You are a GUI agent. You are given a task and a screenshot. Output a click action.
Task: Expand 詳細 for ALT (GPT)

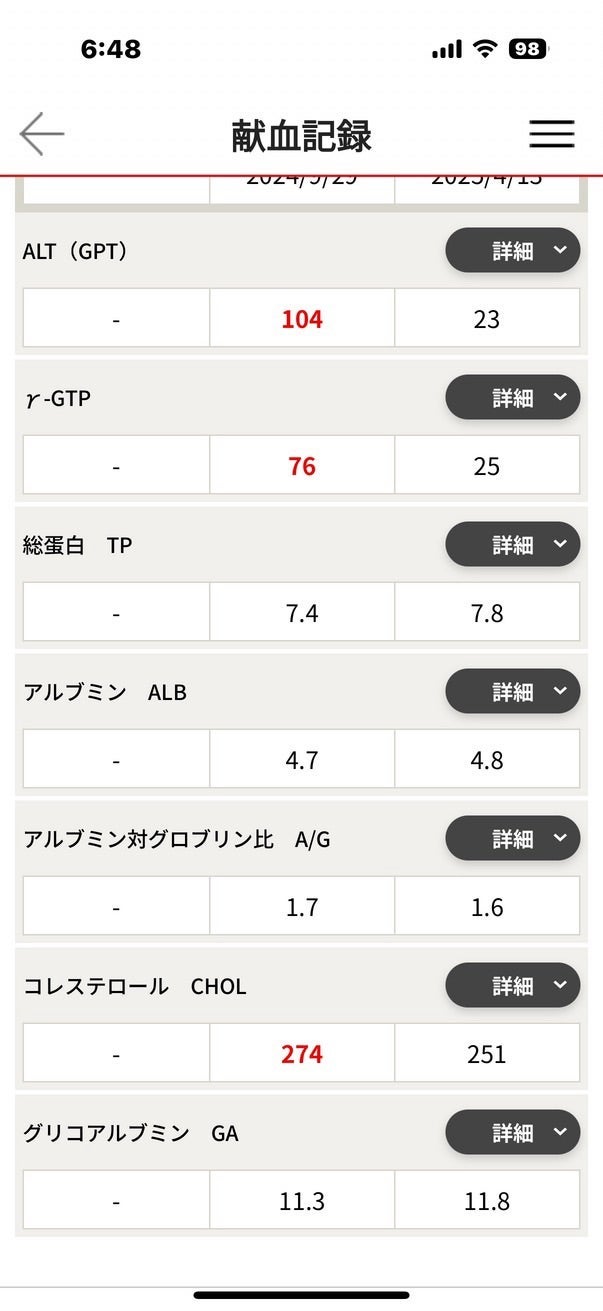click(512, 251)
